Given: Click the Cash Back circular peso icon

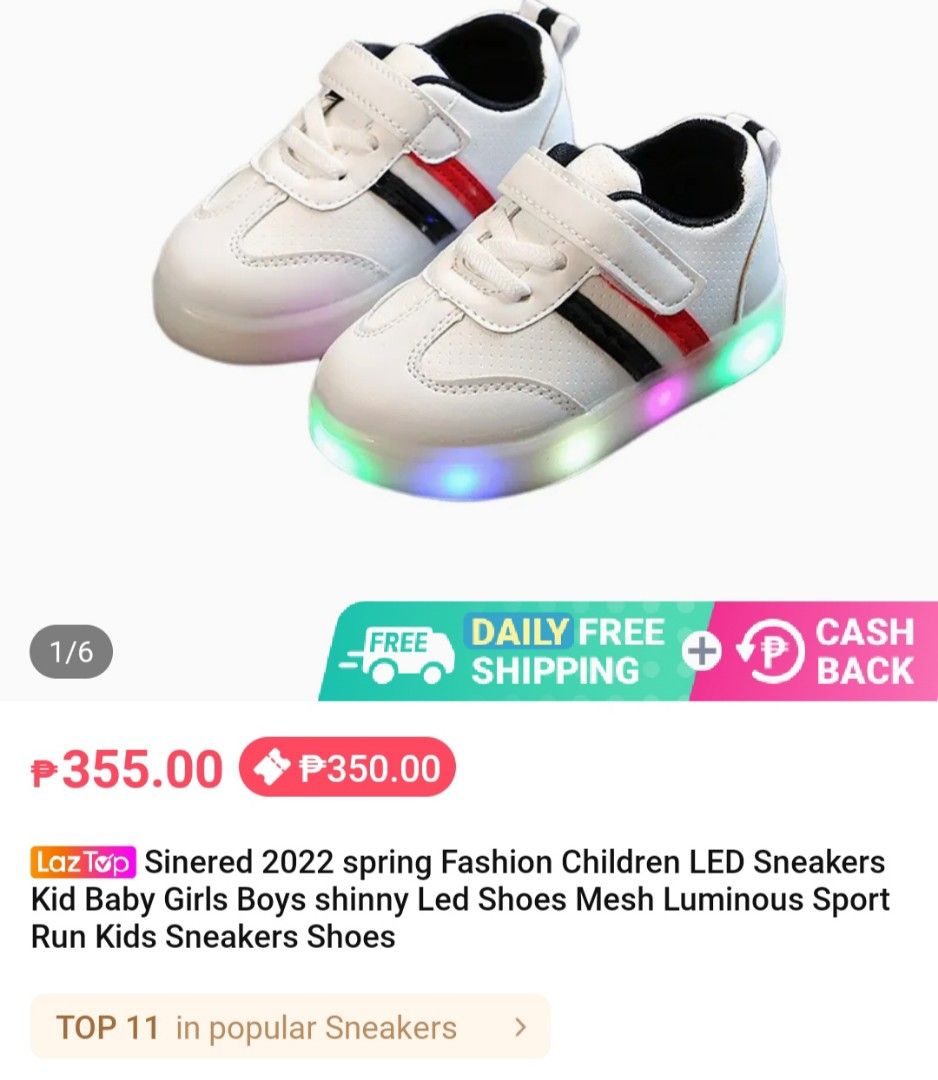Looking at the screenshot, I should (772, 650).
